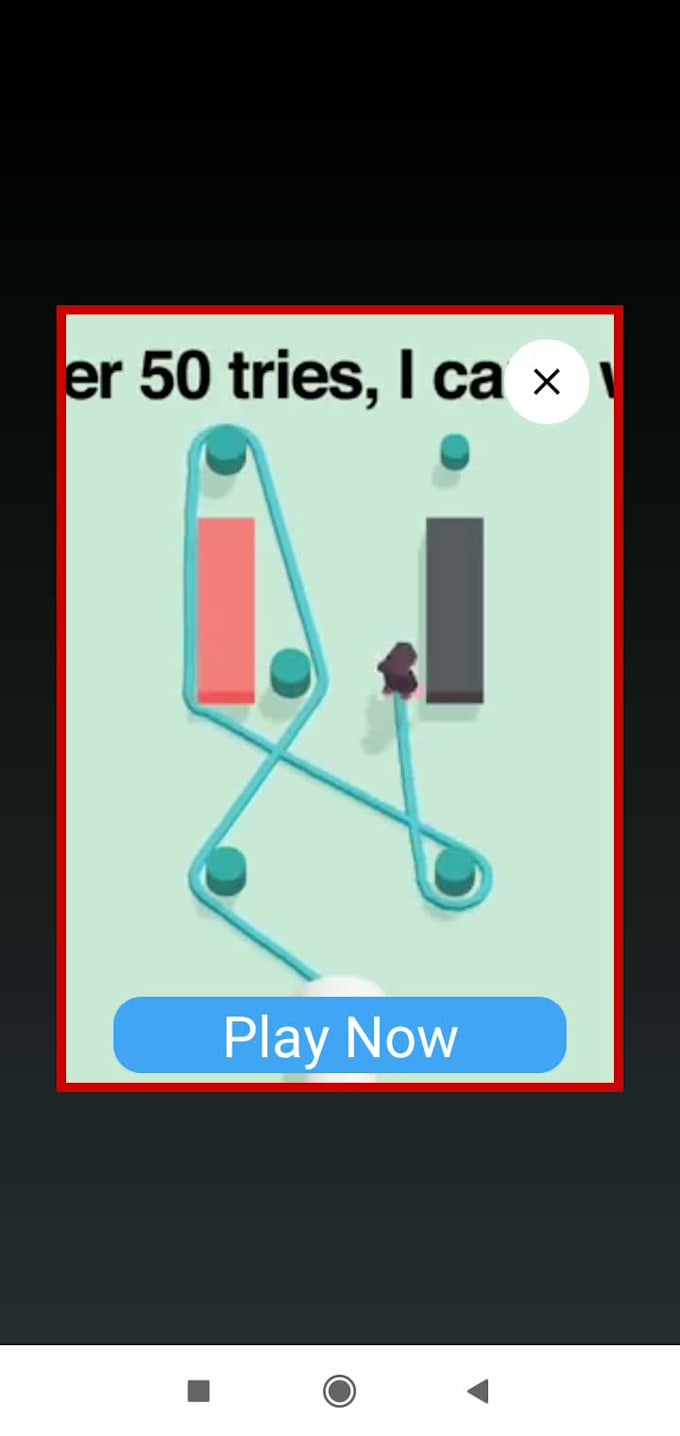Open the recent apps view

pos(199,1390)
